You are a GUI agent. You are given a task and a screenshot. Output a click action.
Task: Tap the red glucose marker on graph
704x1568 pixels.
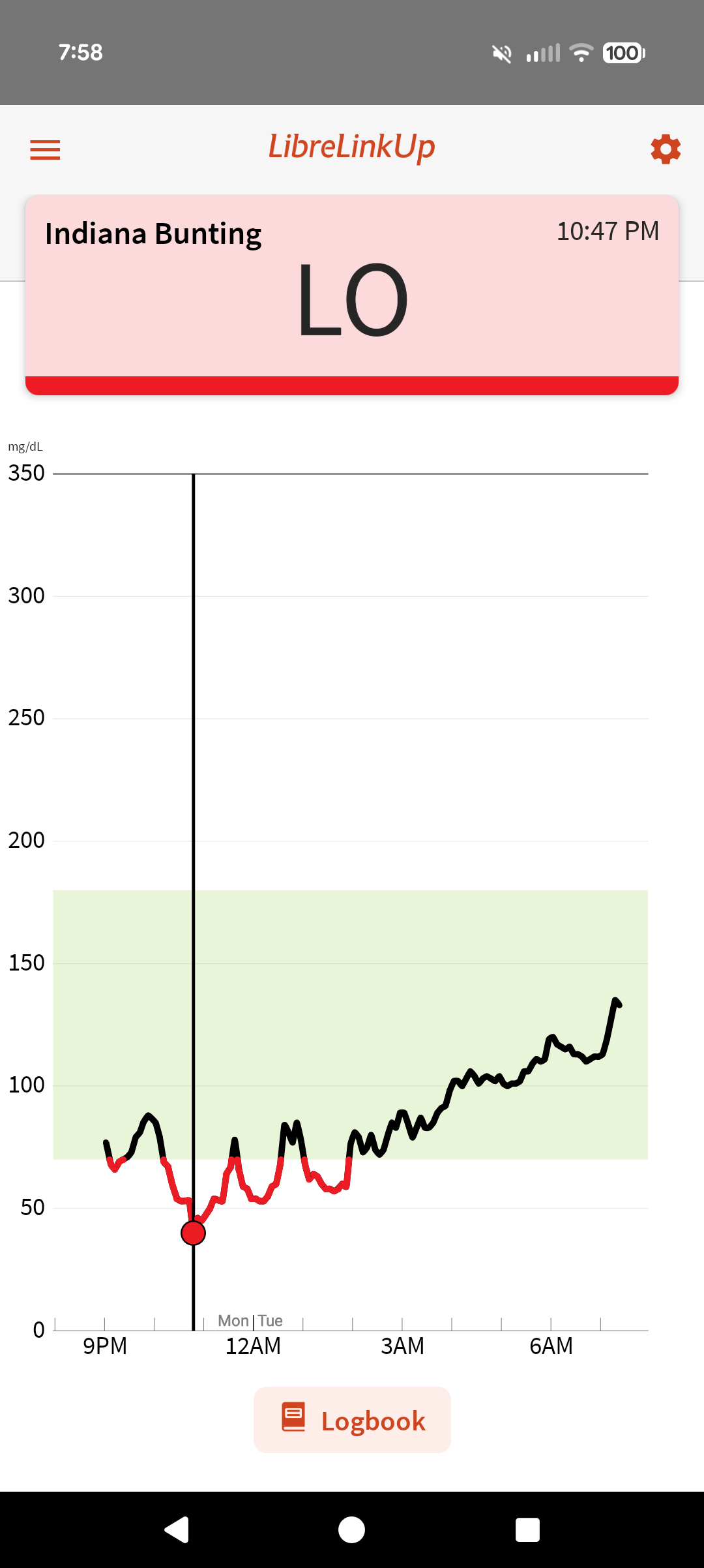(193, 1233)
